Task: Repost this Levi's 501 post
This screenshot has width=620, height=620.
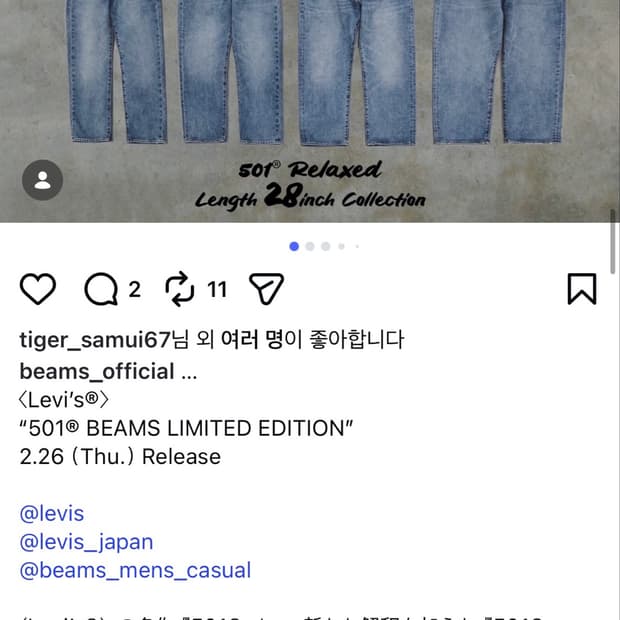Action: point(180,289)
